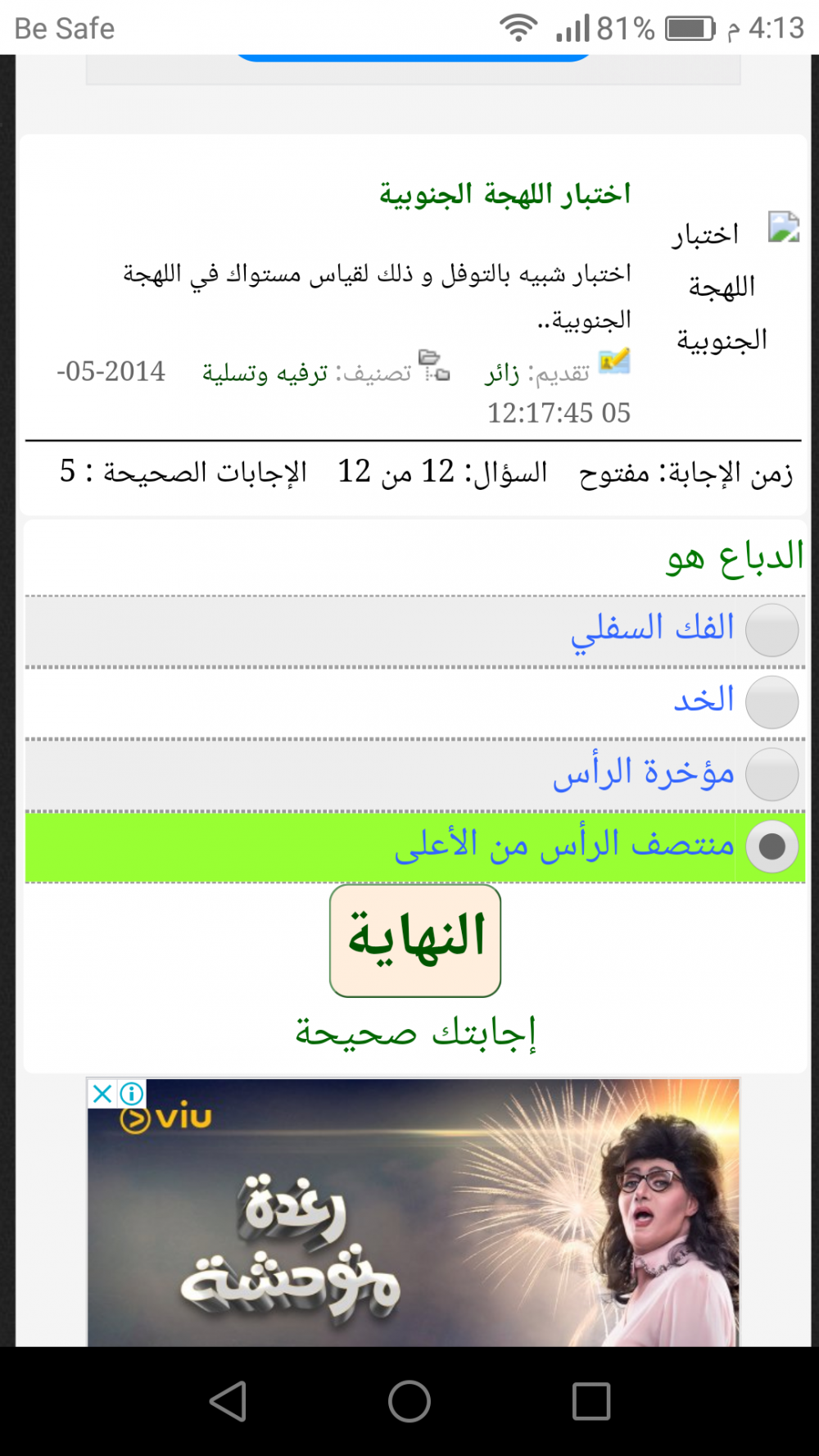The width and height of the screenshot is (819, 1456).
Task: Select منتصف الرأس من الأعلى radio button
Action: (x=771, y=846)
